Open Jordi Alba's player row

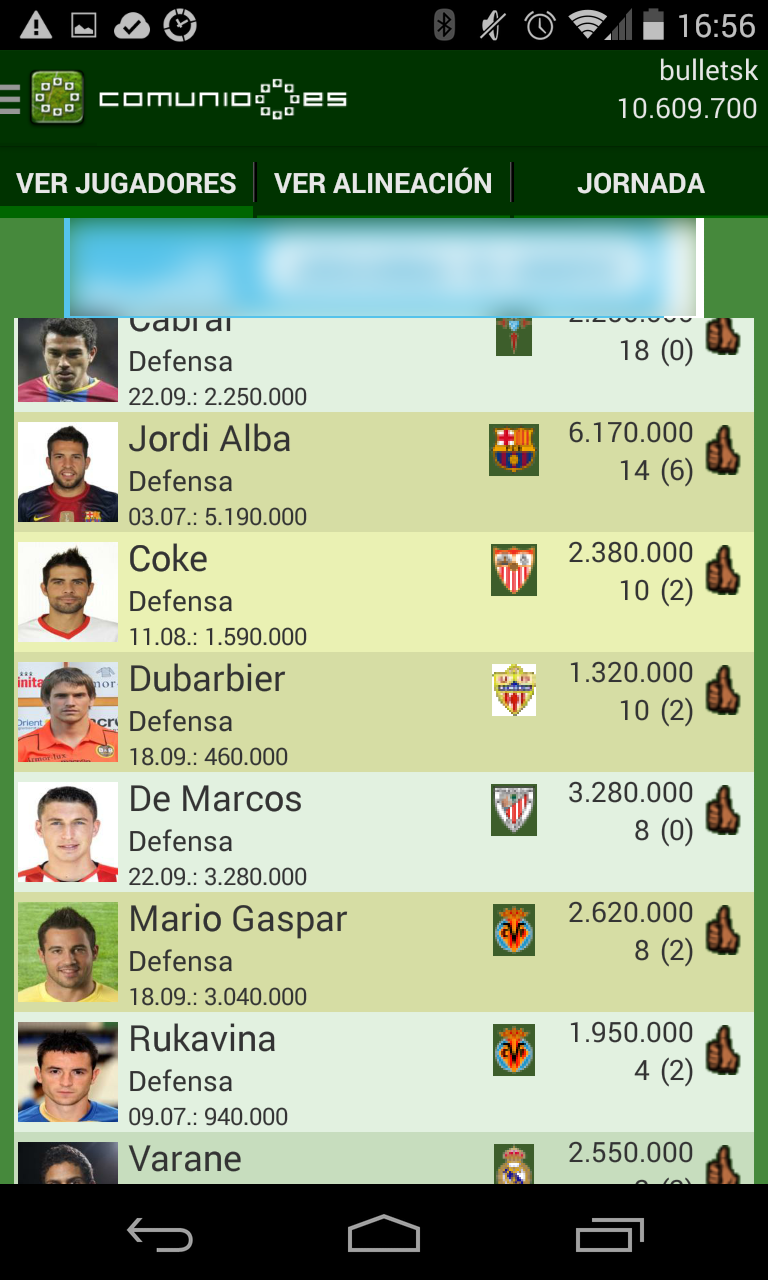click(300, 472)
